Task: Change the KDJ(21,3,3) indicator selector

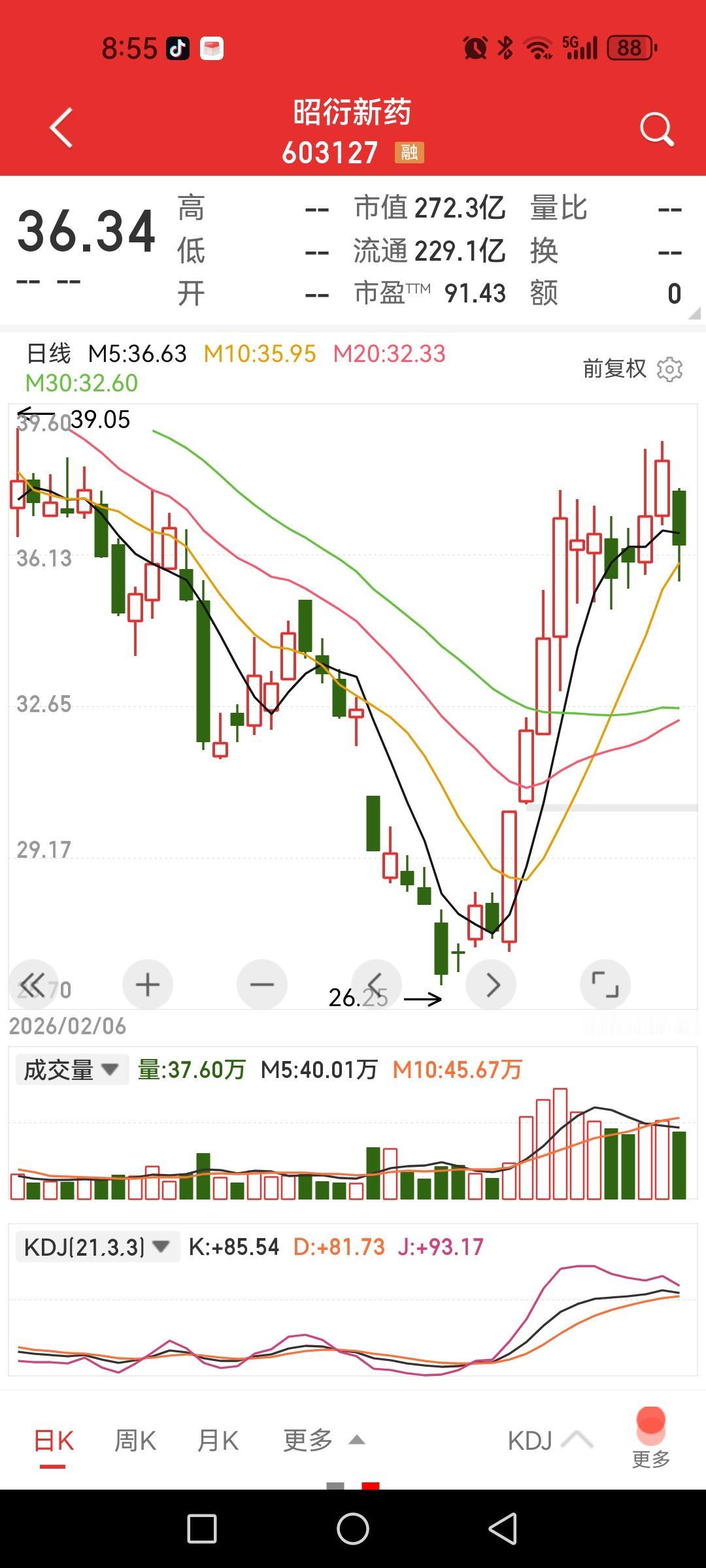Action: tap(97, 1247)
